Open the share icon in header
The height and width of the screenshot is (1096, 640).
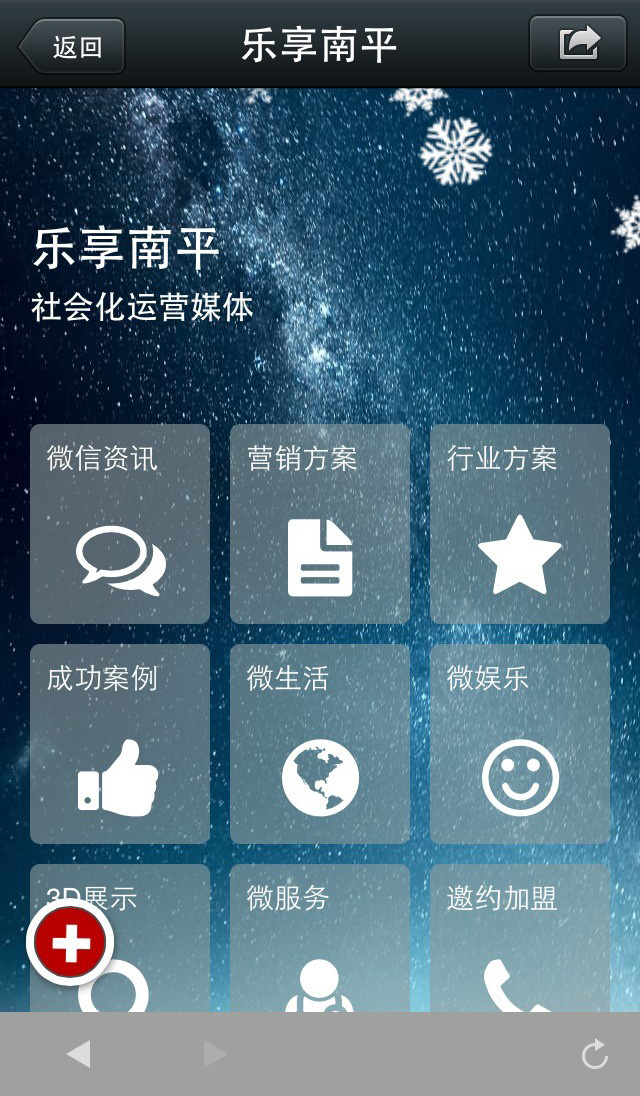(x=578, y=43)
